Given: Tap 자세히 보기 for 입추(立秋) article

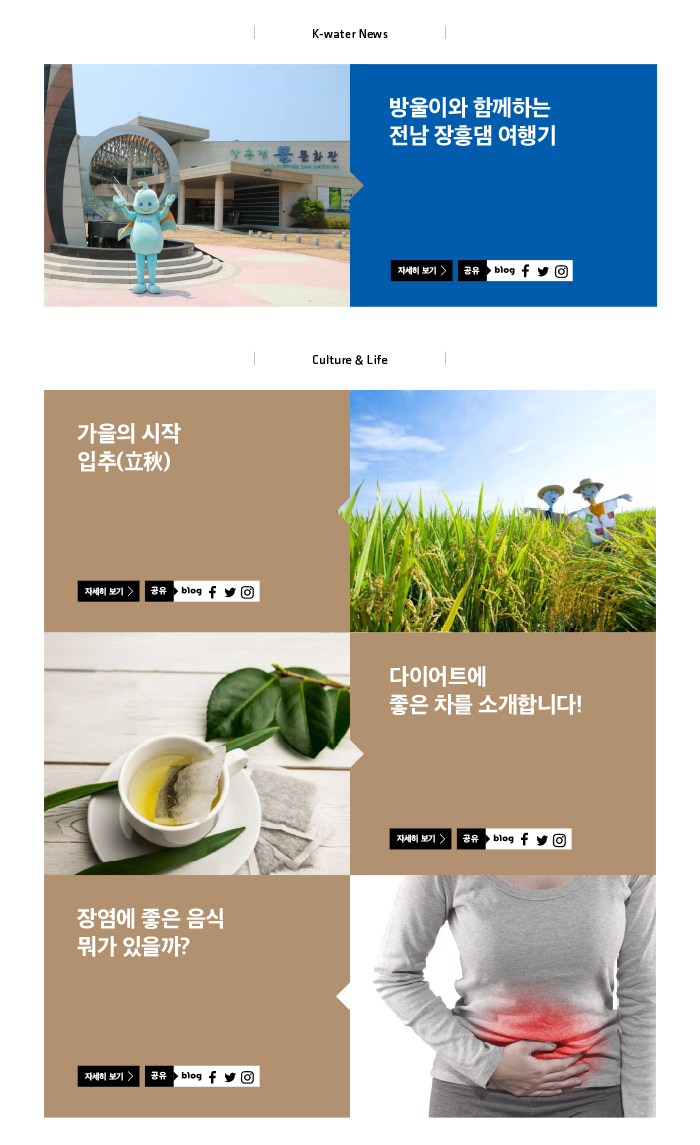Looking at the screenshot, I should pyautogui.click(x=108, y=592).
